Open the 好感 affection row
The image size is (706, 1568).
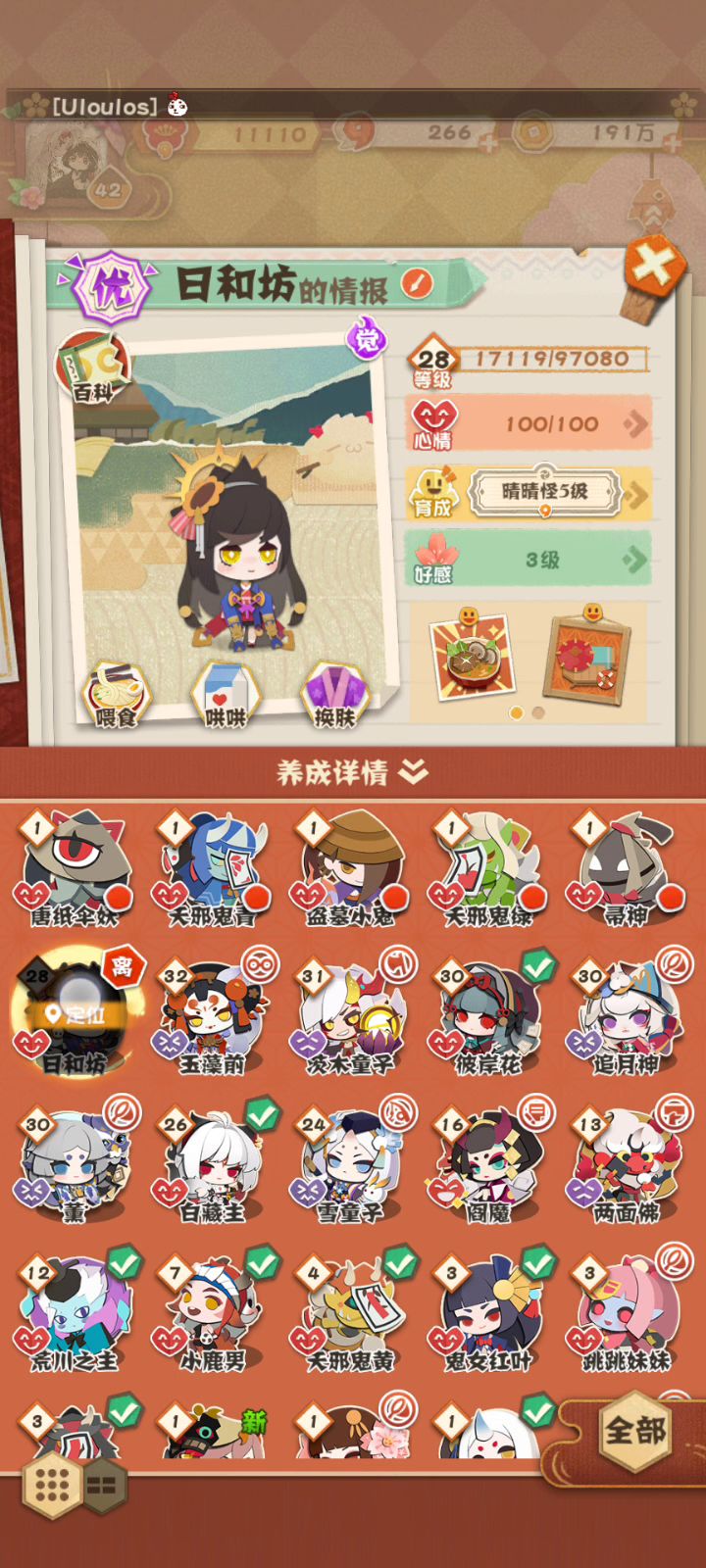coord(529,560)
